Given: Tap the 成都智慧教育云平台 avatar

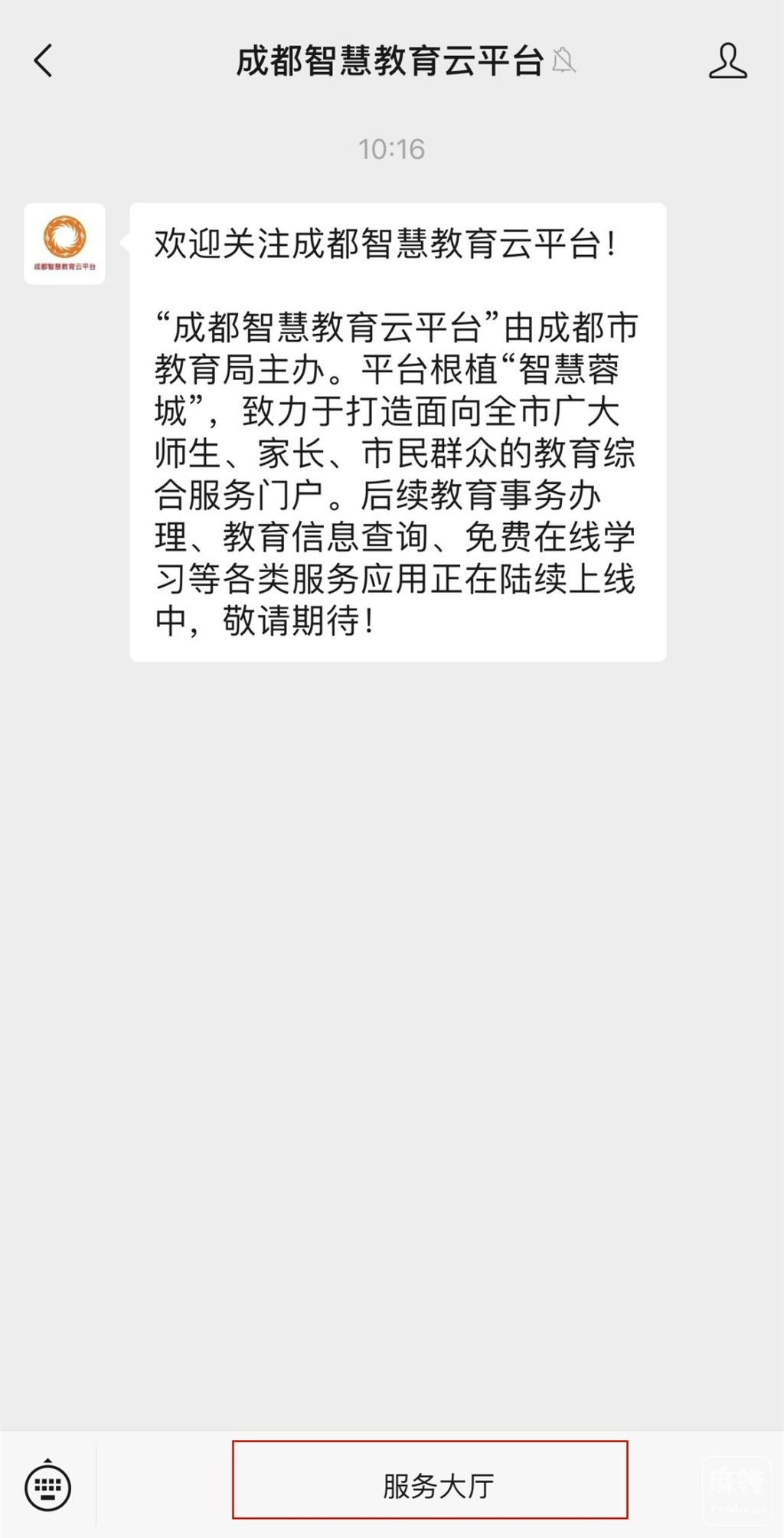Looking at the screenshot, I should (64, 244).
